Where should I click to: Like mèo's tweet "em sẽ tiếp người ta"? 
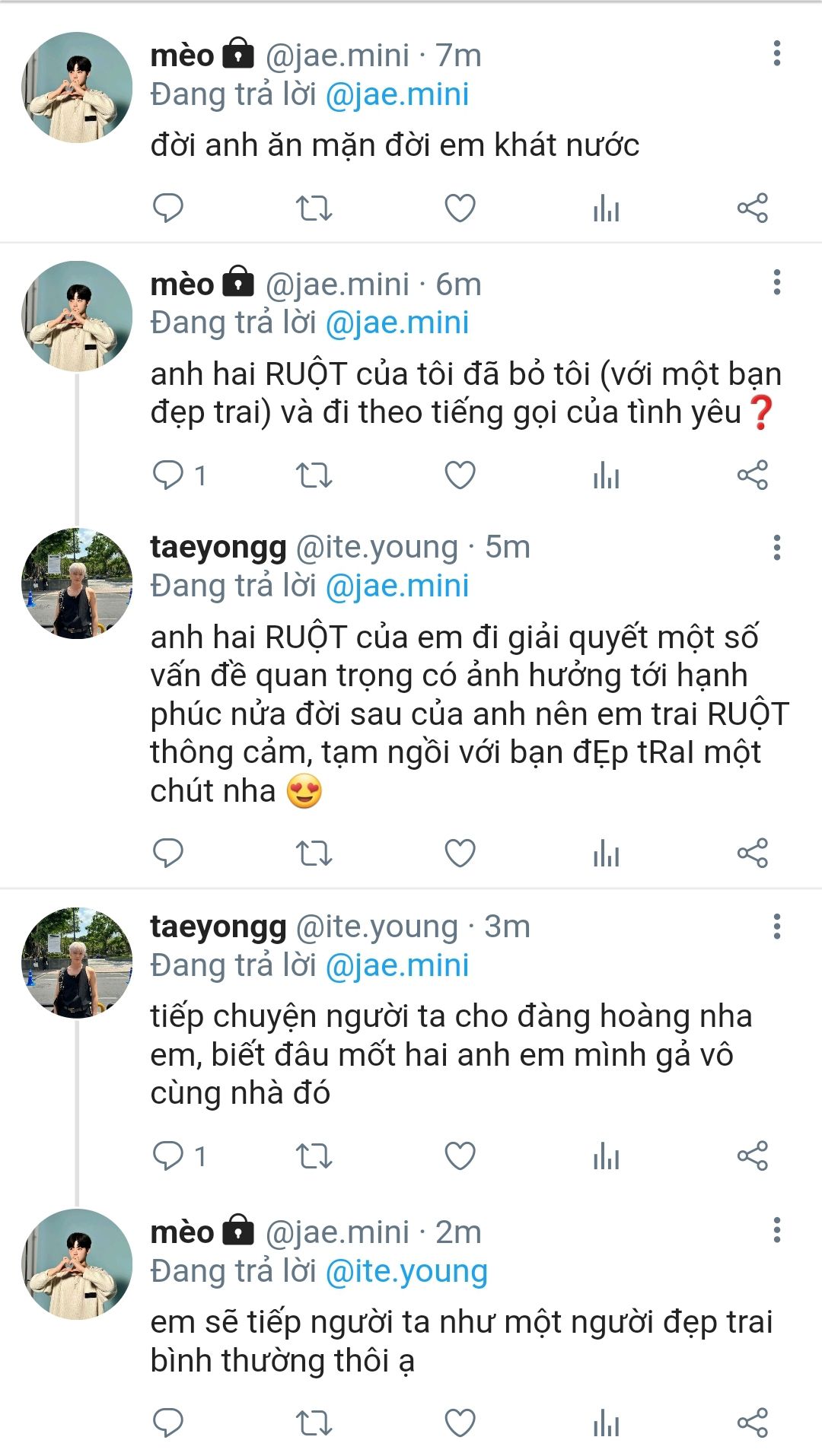(x=460, y=1422)
